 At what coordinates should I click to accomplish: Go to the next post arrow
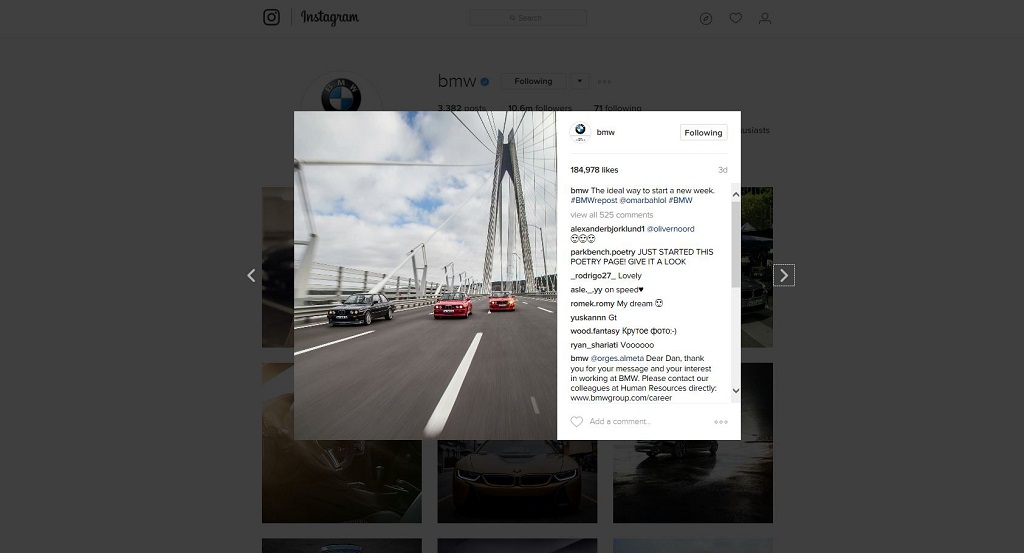coord(784,275)
